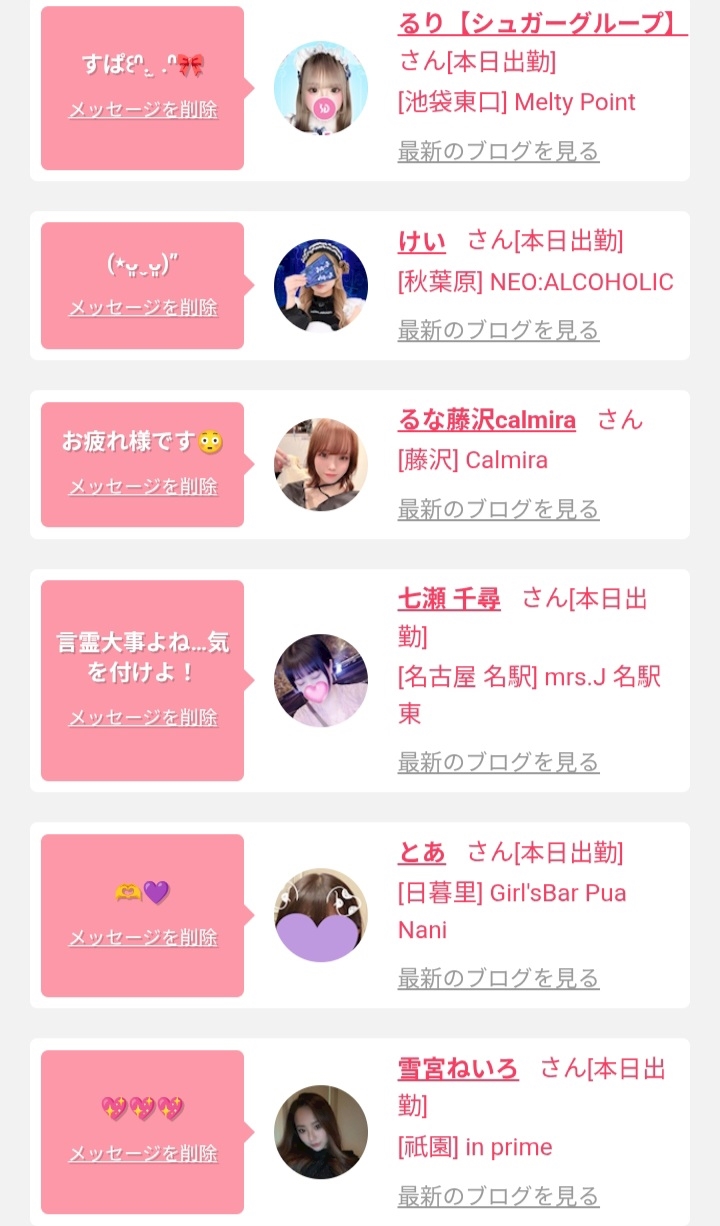Open とあ's profile name link

[422, 852]
